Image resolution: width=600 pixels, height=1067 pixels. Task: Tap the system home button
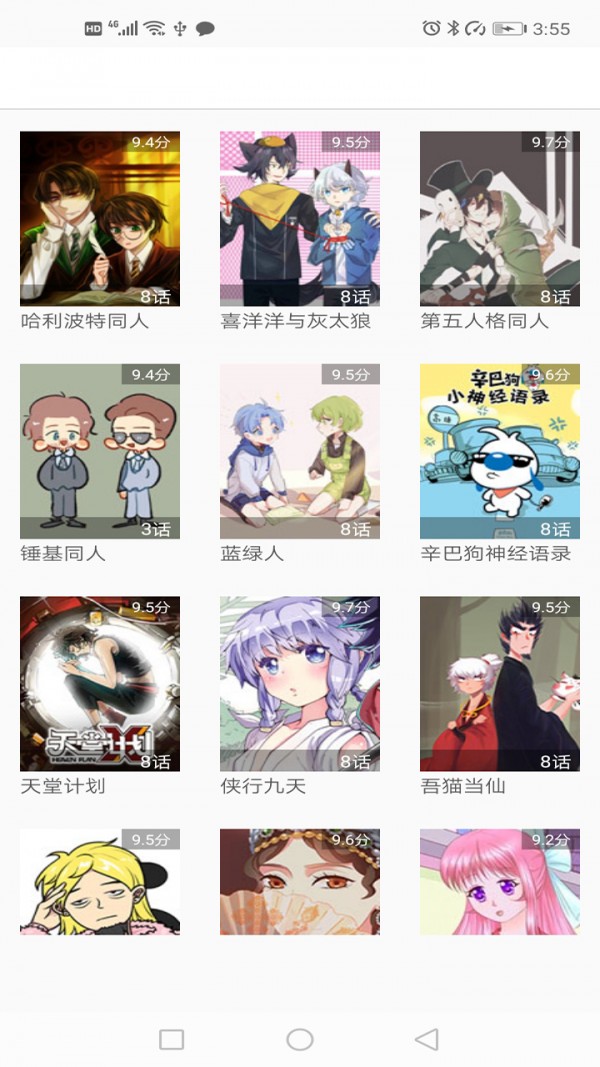pos(300,1039)
